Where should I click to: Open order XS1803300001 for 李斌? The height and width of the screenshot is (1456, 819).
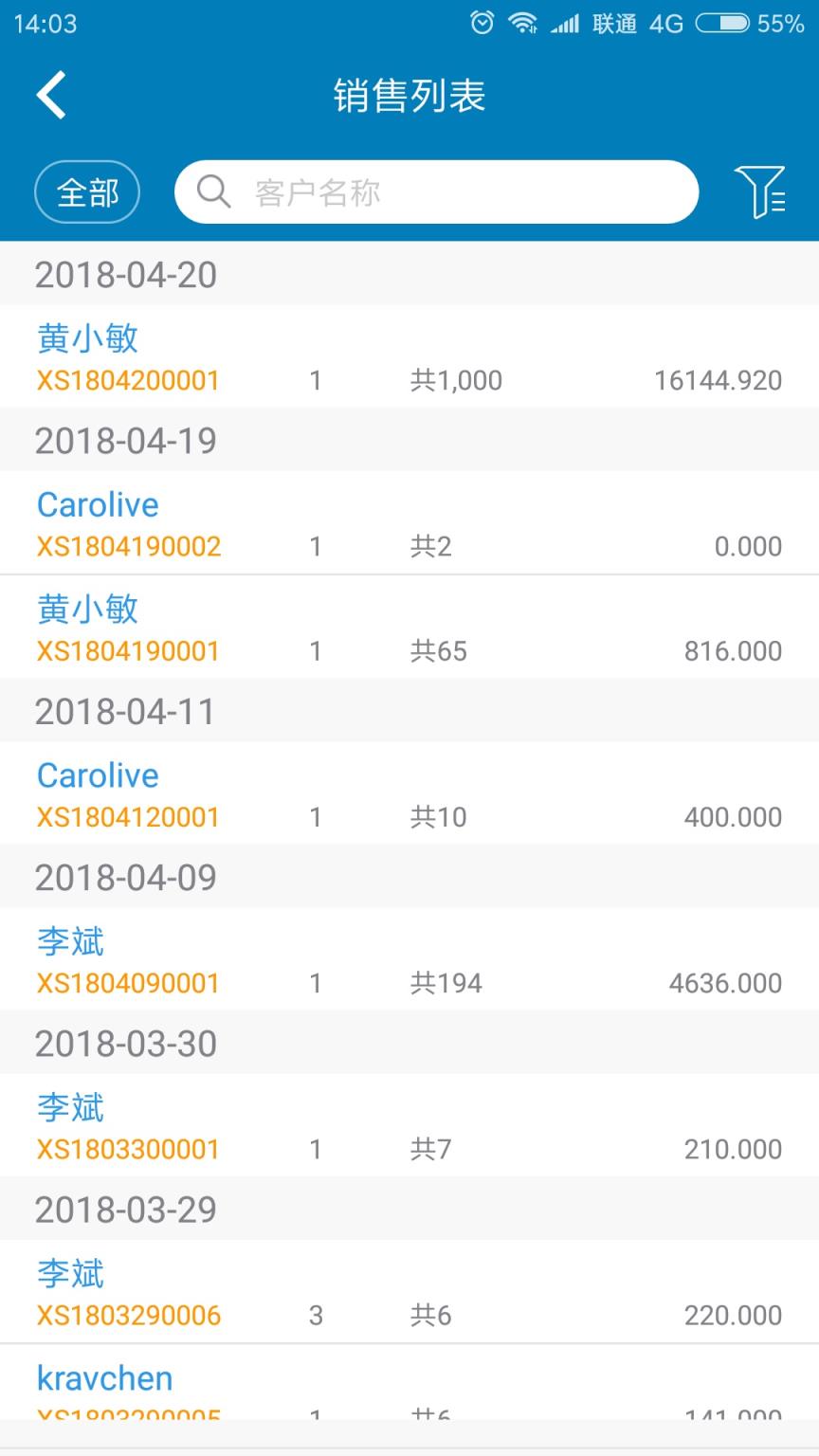pos(128,1149)
